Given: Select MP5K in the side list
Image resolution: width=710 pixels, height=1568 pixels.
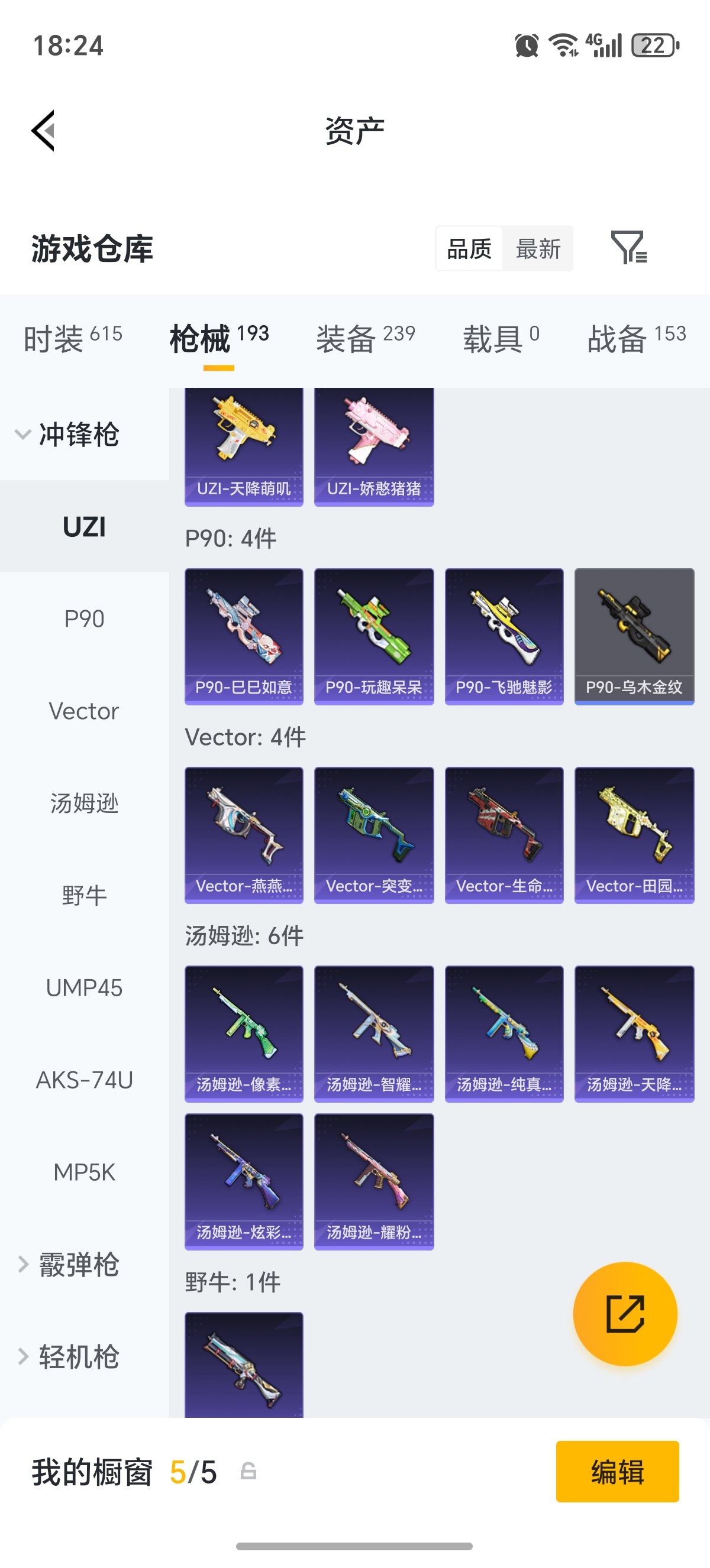Looking at the screenshot, I should click(84, 1172).
